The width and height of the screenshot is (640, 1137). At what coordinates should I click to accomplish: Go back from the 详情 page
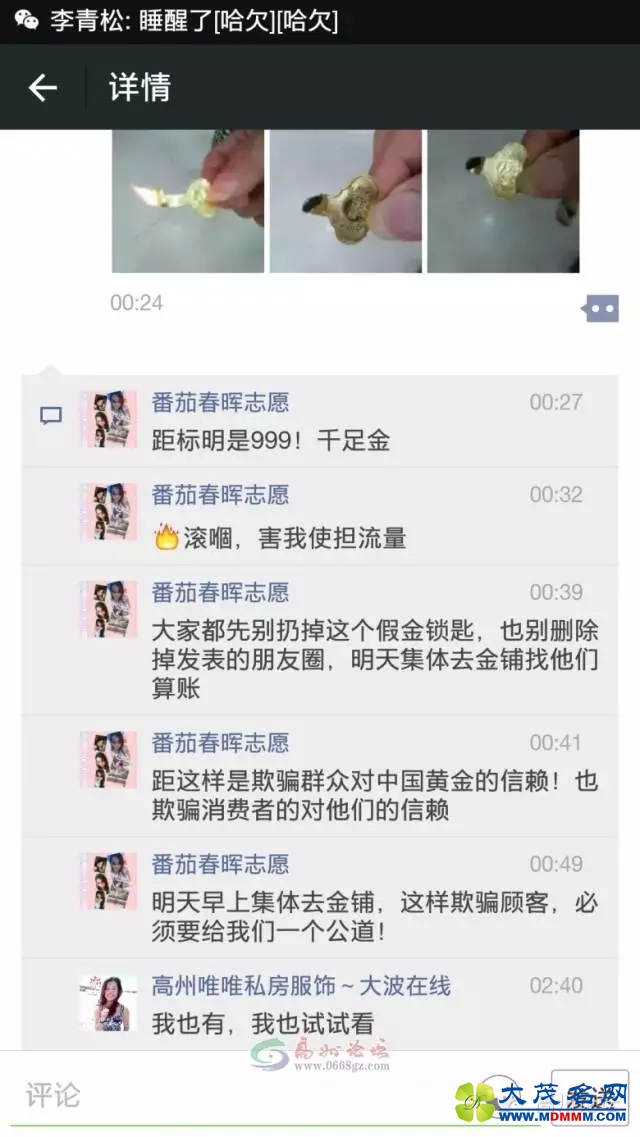(42, 88)
